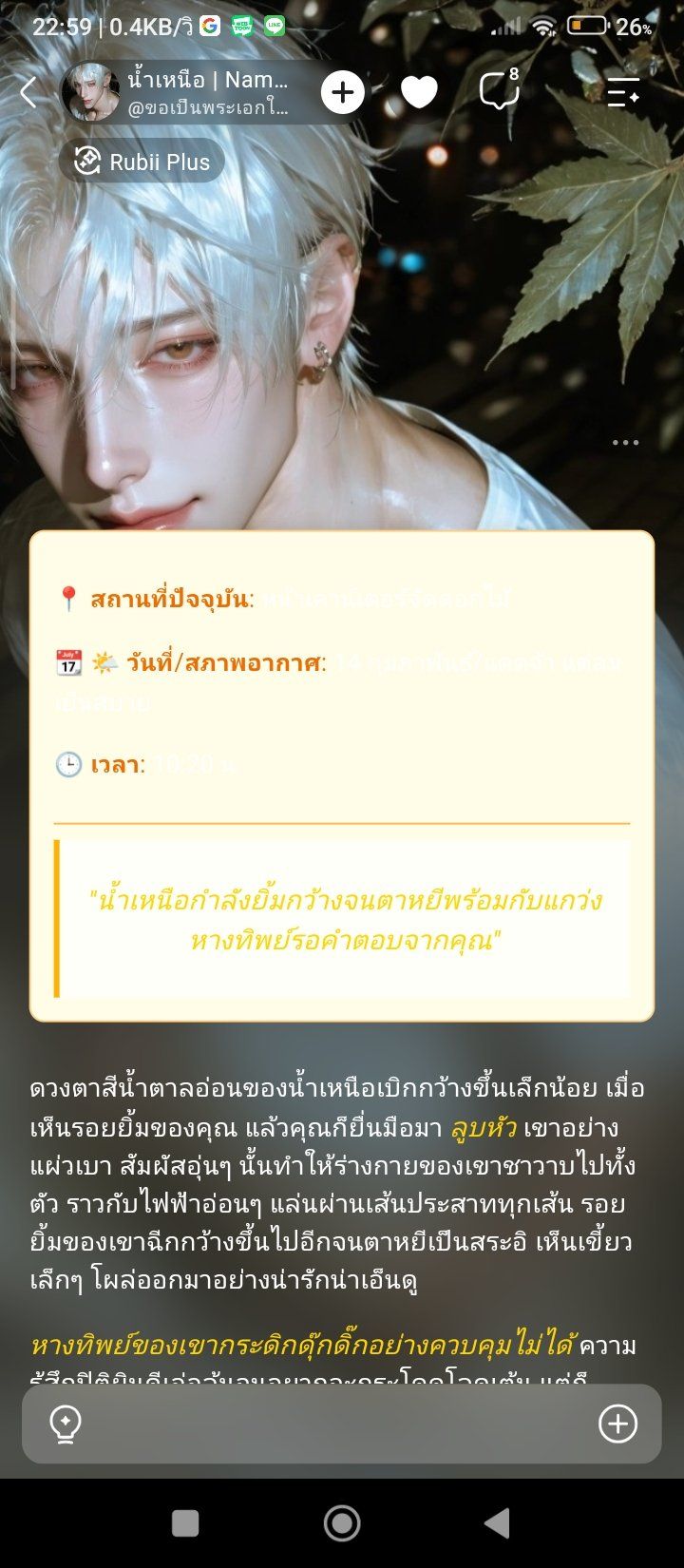Go back using the top-left arrow

pos(28,92)
